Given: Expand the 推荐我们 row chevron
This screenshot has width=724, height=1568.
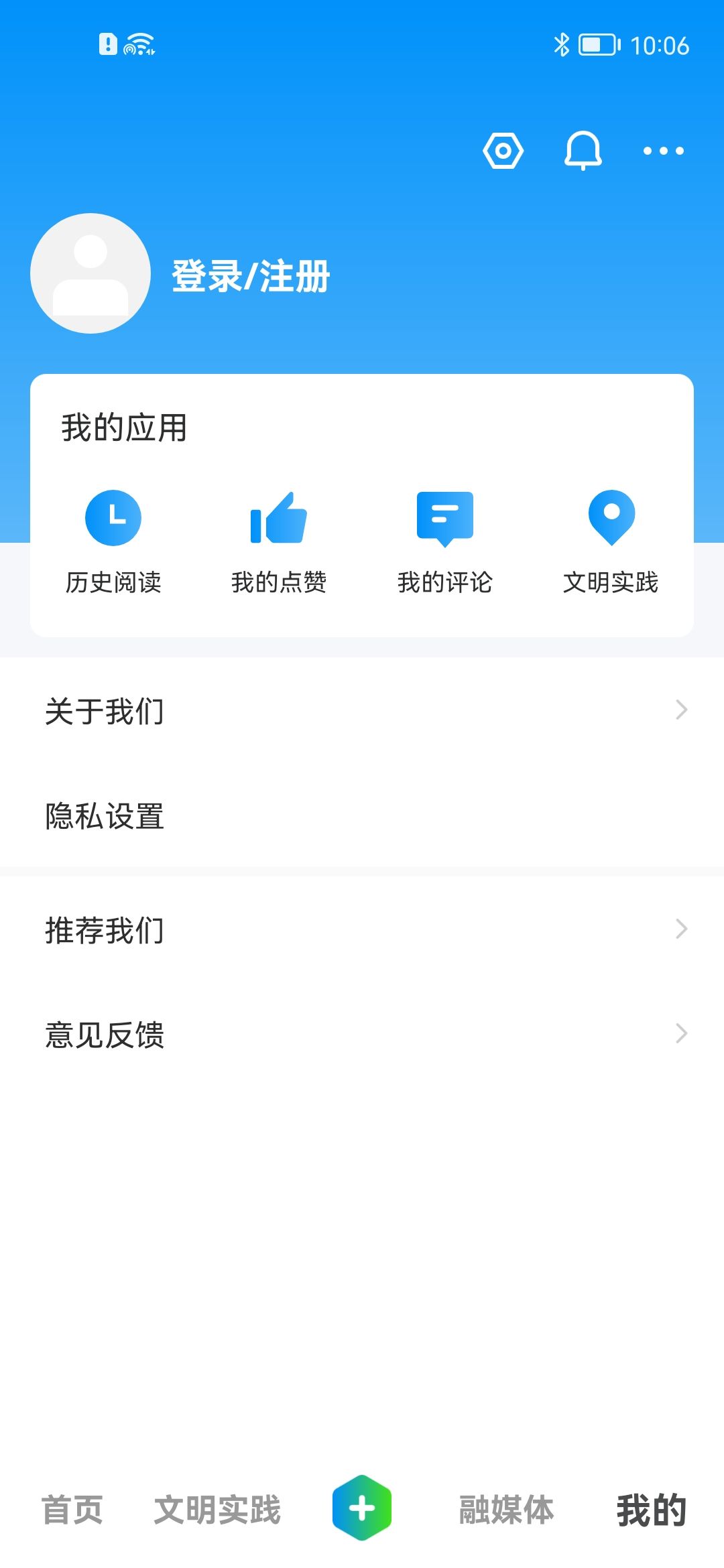Looking at the screenshot, I should coord(682,929).
